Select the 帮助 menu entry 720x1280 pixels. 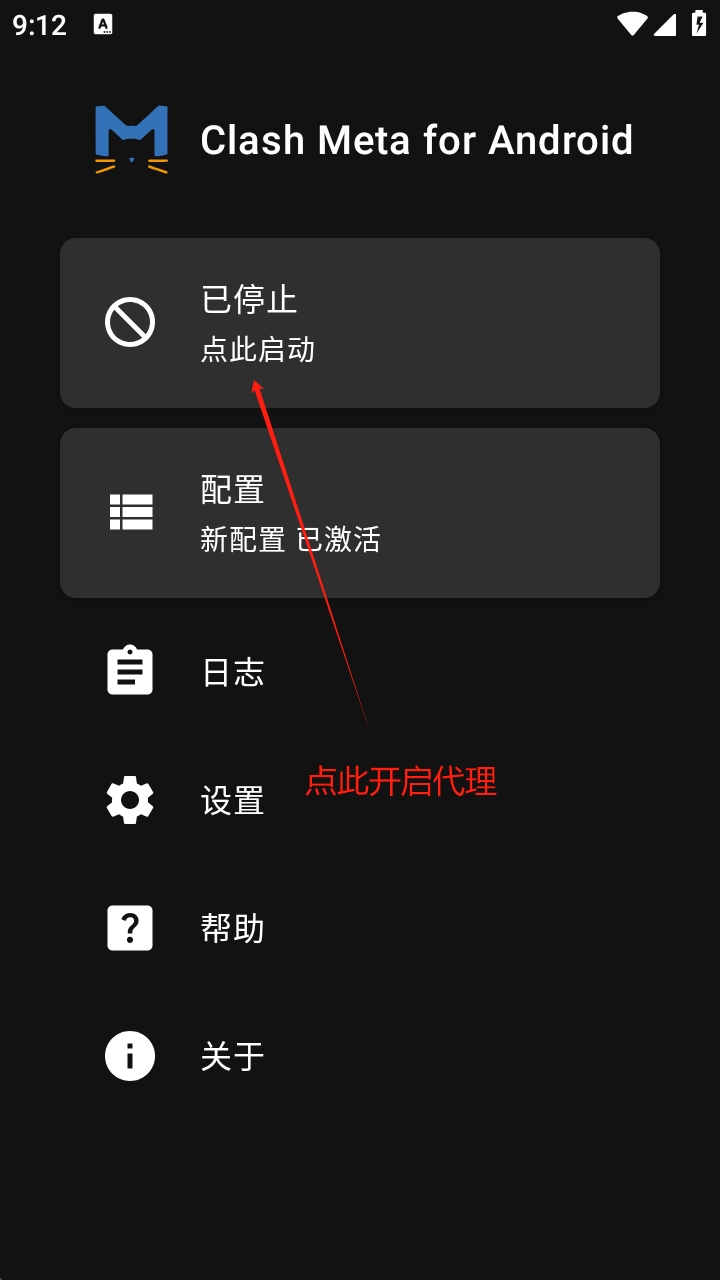click(231, 927)
